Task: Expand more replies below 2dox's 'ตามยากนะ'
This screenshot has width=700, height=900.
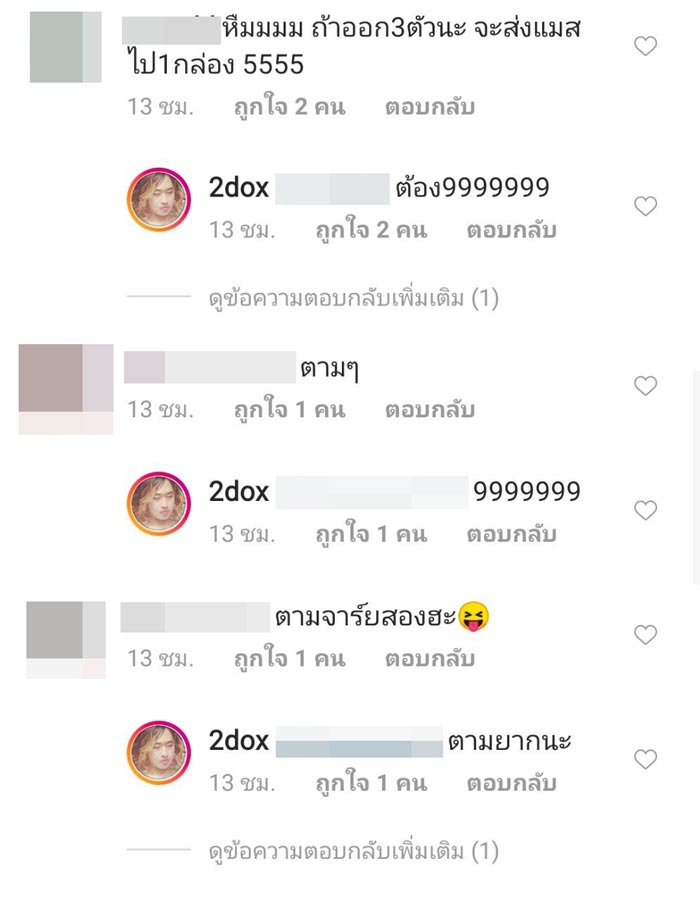Action: click(353, 852)
